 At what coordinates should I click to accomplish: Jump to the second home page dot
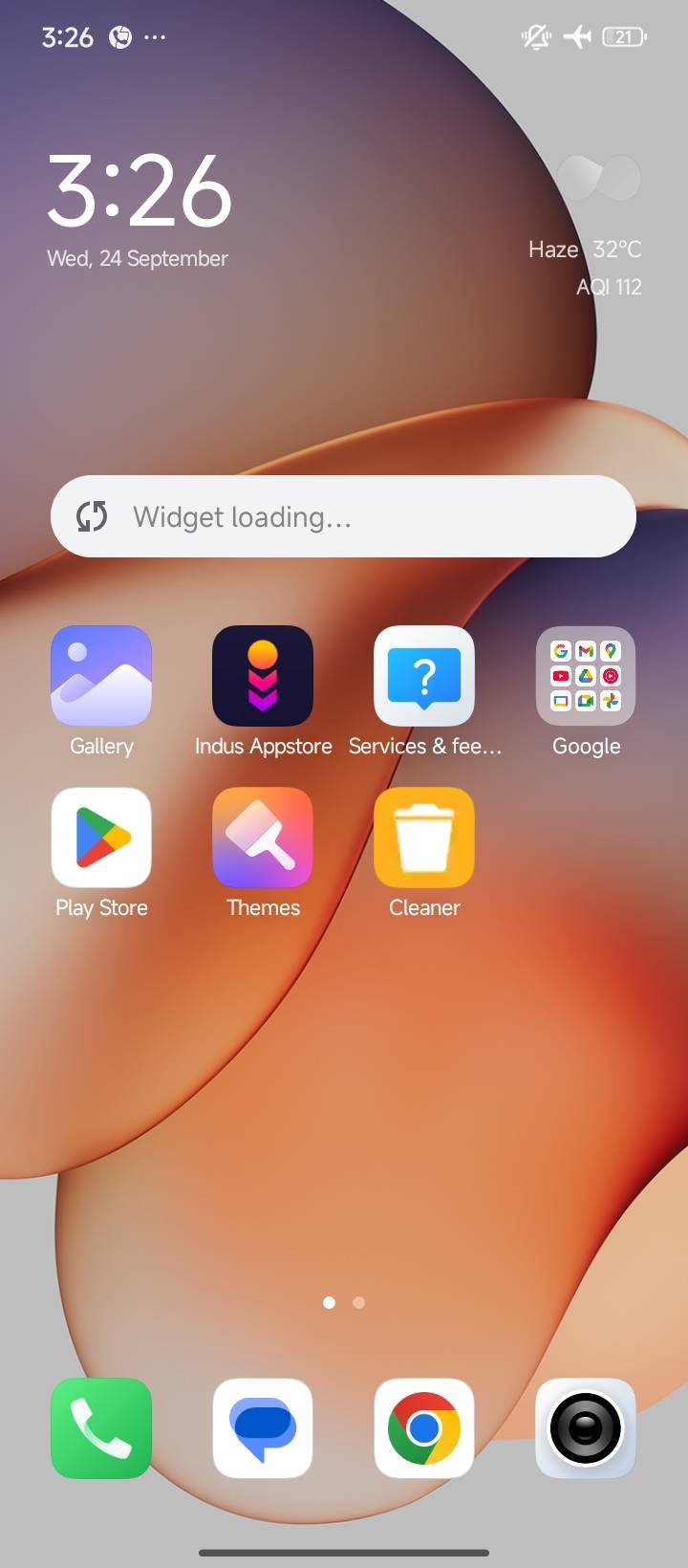[x=358, y=1302]
